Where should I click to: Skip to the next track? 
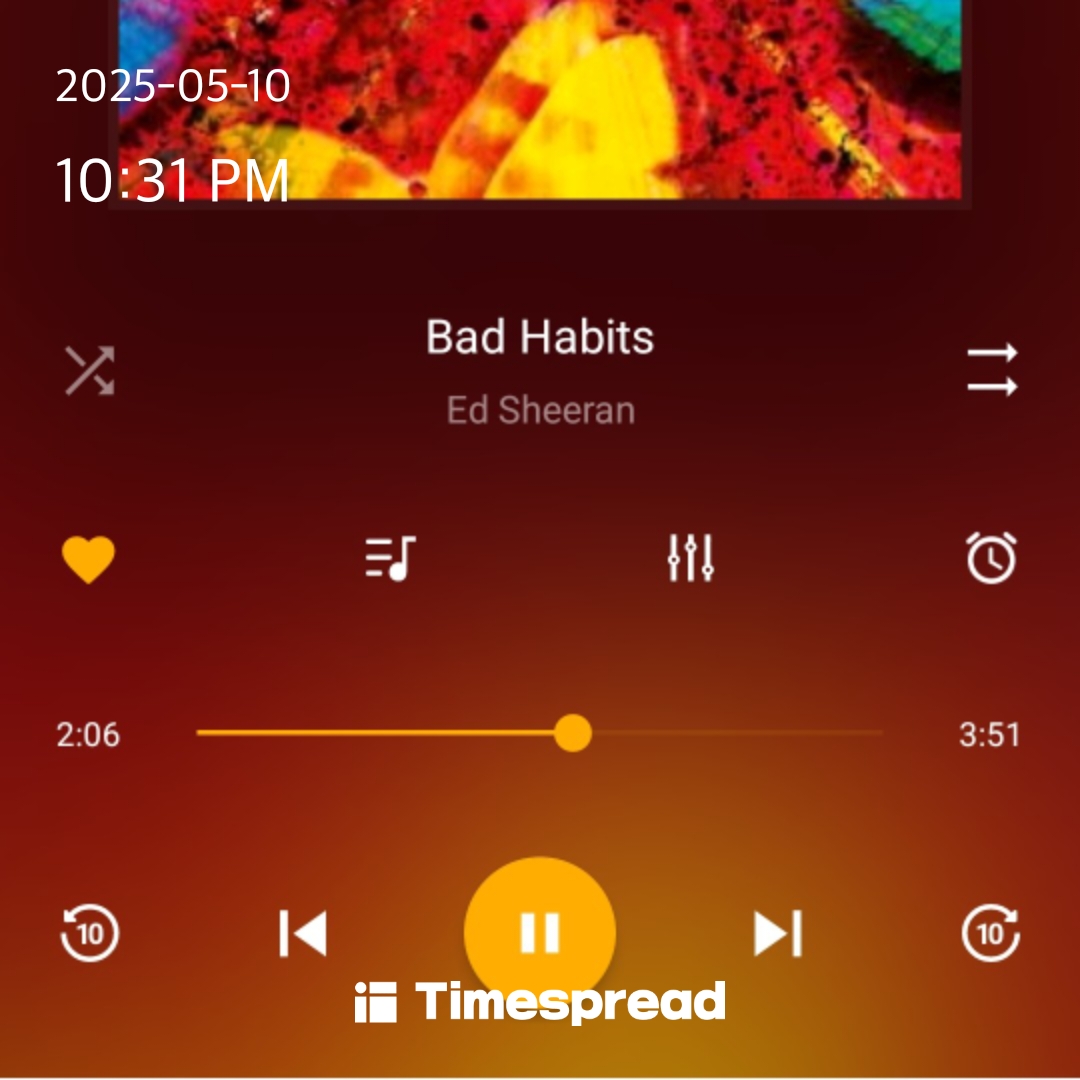777,933
